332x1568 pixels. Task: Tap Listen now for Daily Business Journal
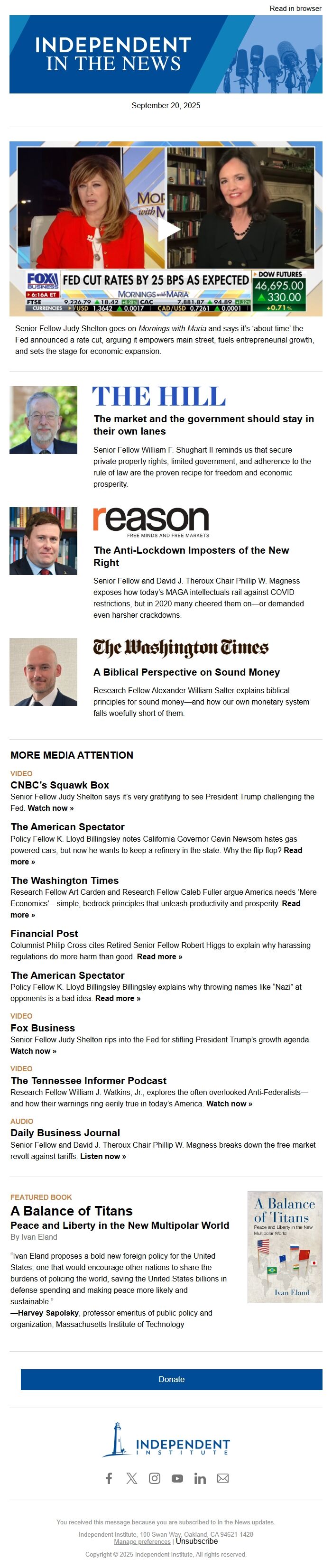coord(103,1157)
